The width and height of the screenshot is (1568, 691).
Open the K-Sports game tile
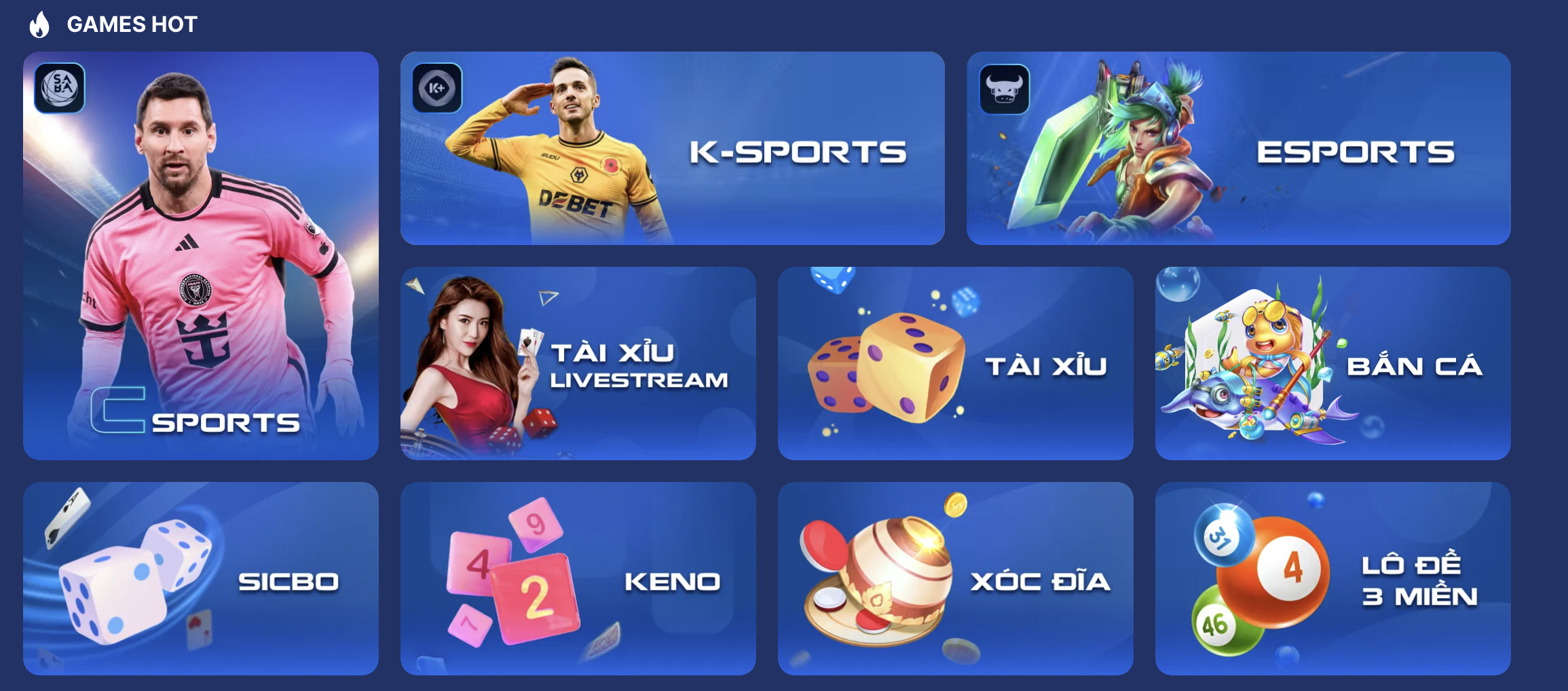pos(672,149)
